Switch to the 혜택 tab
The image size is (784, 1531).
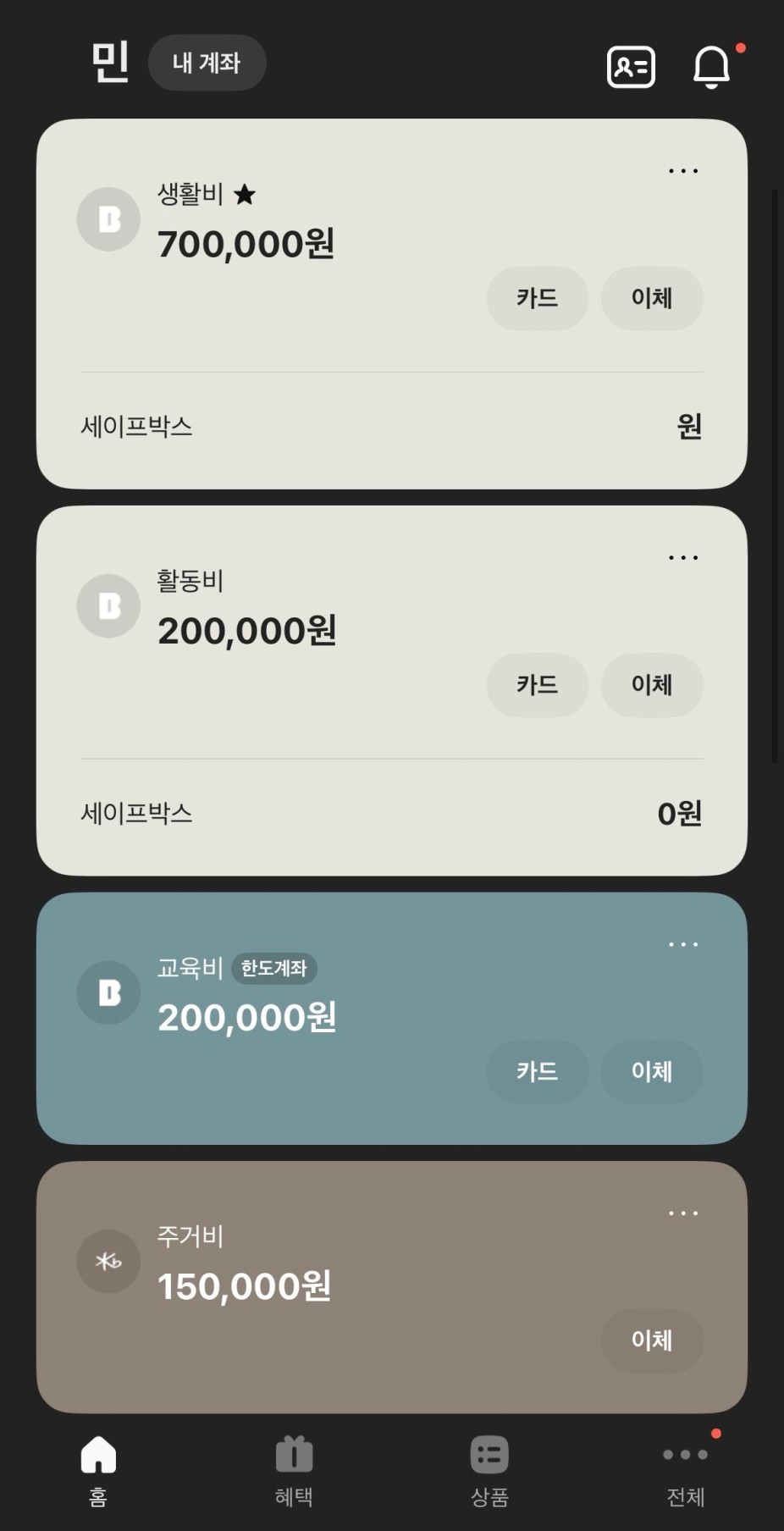click(294, 1471)
